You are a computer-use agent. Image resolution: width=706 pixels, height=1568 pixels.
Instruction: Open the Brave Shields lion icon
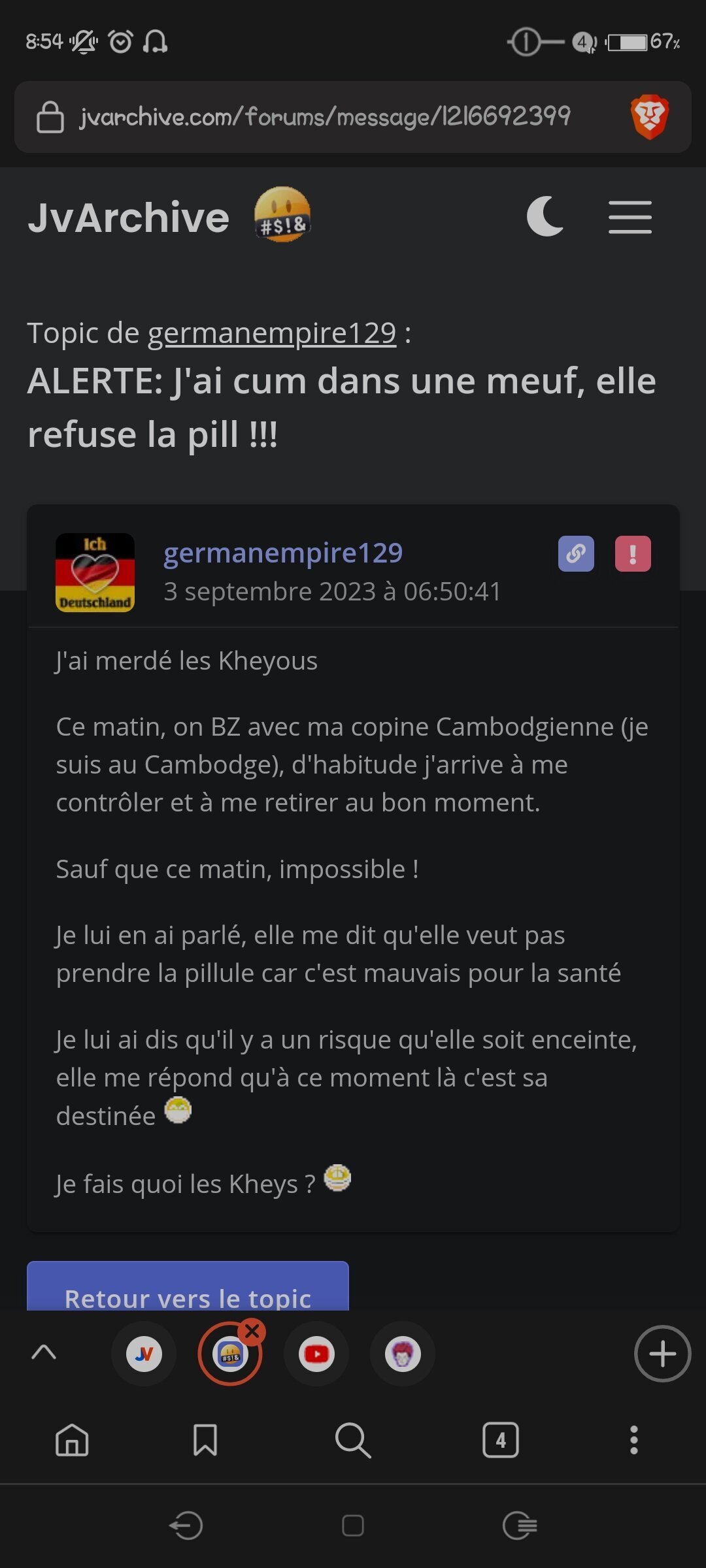[650, 117]
